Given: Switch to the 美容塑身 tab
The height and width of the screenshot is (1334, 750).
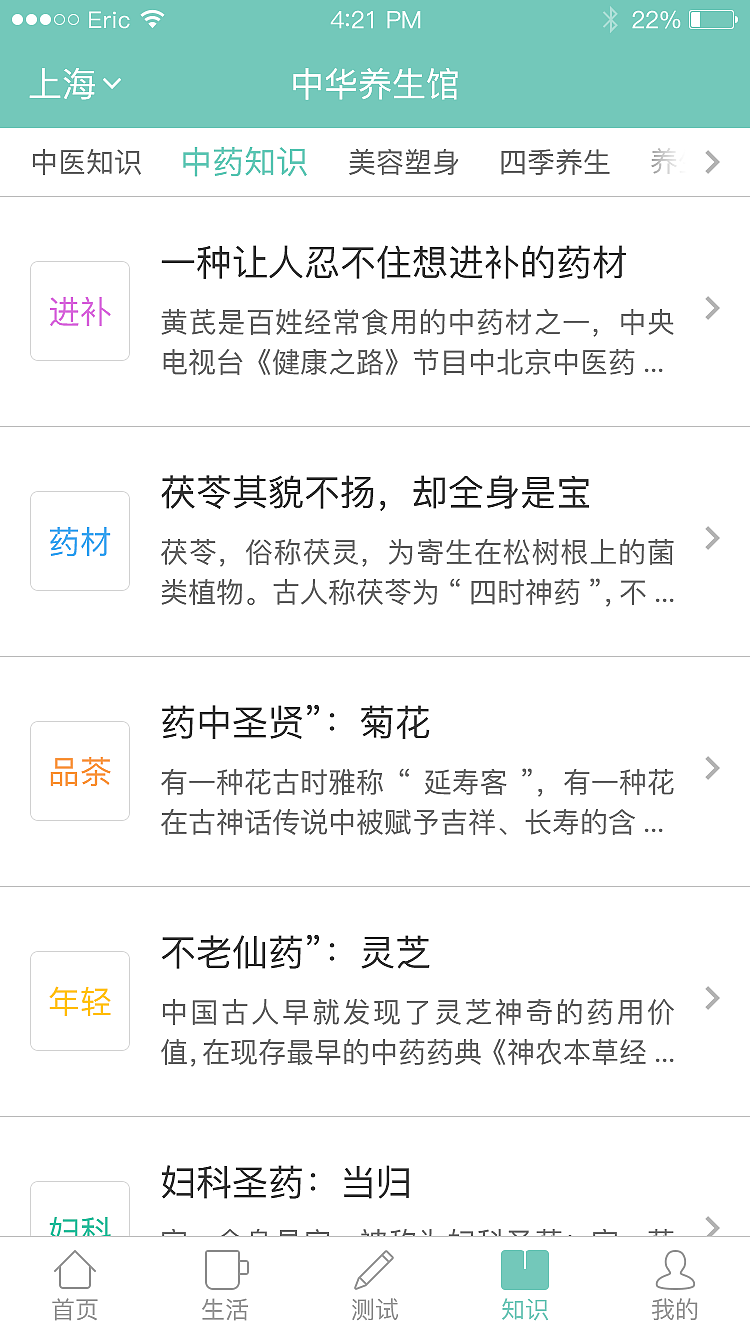Looking at the screenshot, I should 403,162.
